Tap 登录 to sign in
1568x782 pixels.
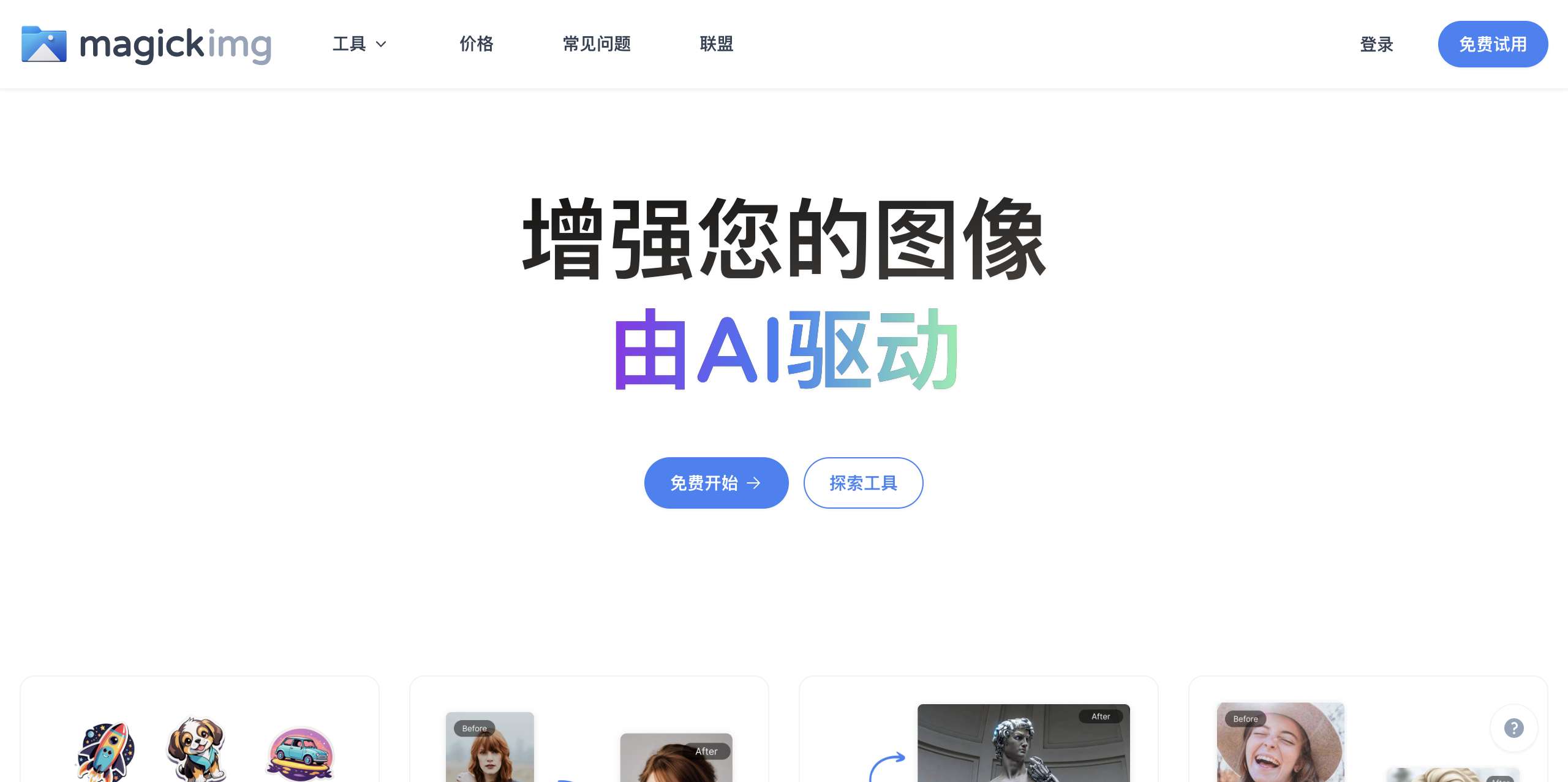1376,44
